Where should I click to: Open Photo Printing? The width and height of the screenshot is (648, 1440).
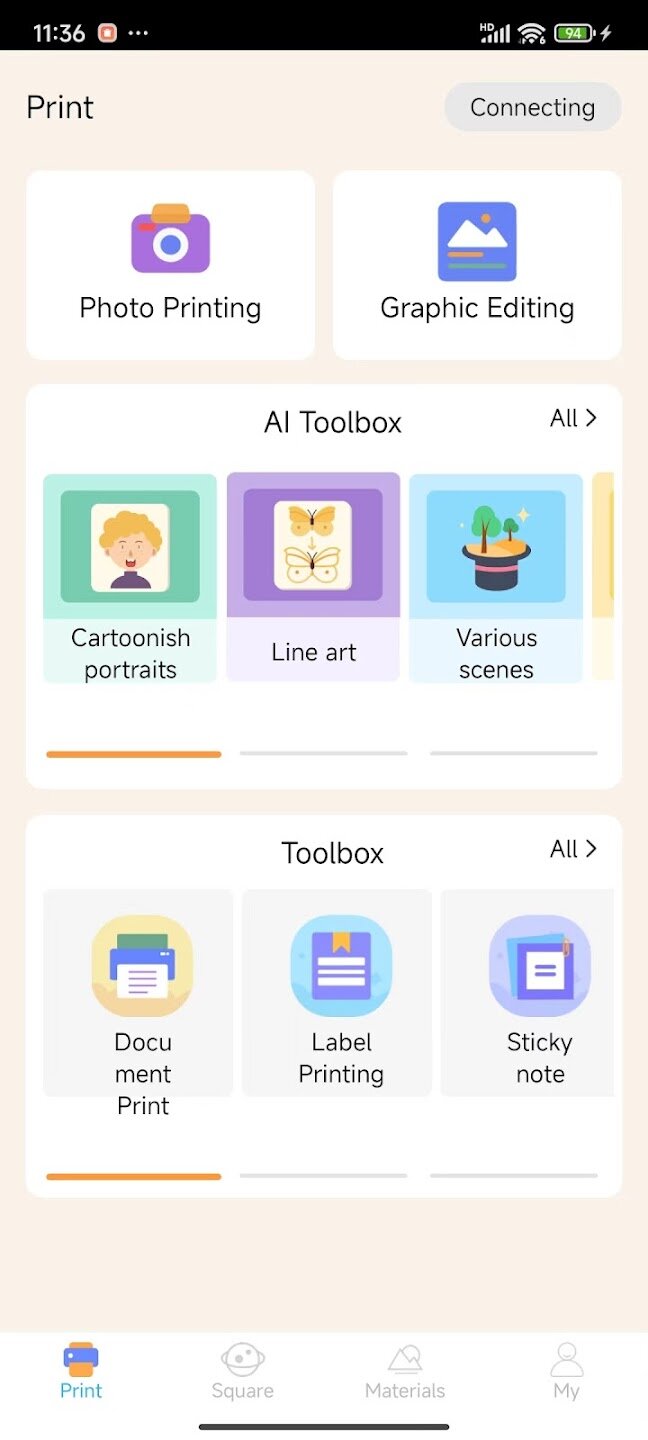click(x=170, y=265)
